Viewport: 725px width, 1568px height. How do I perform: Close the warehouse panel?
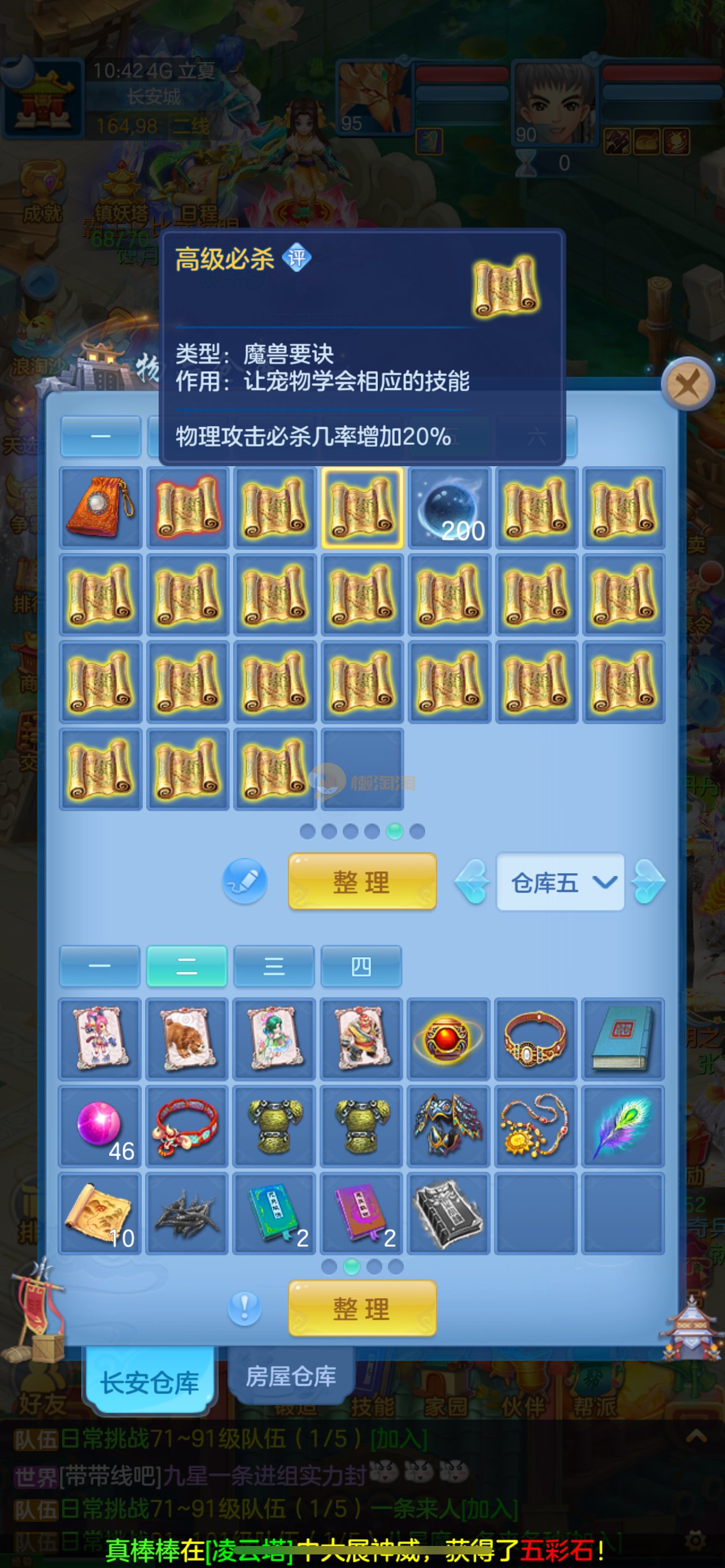687,384
